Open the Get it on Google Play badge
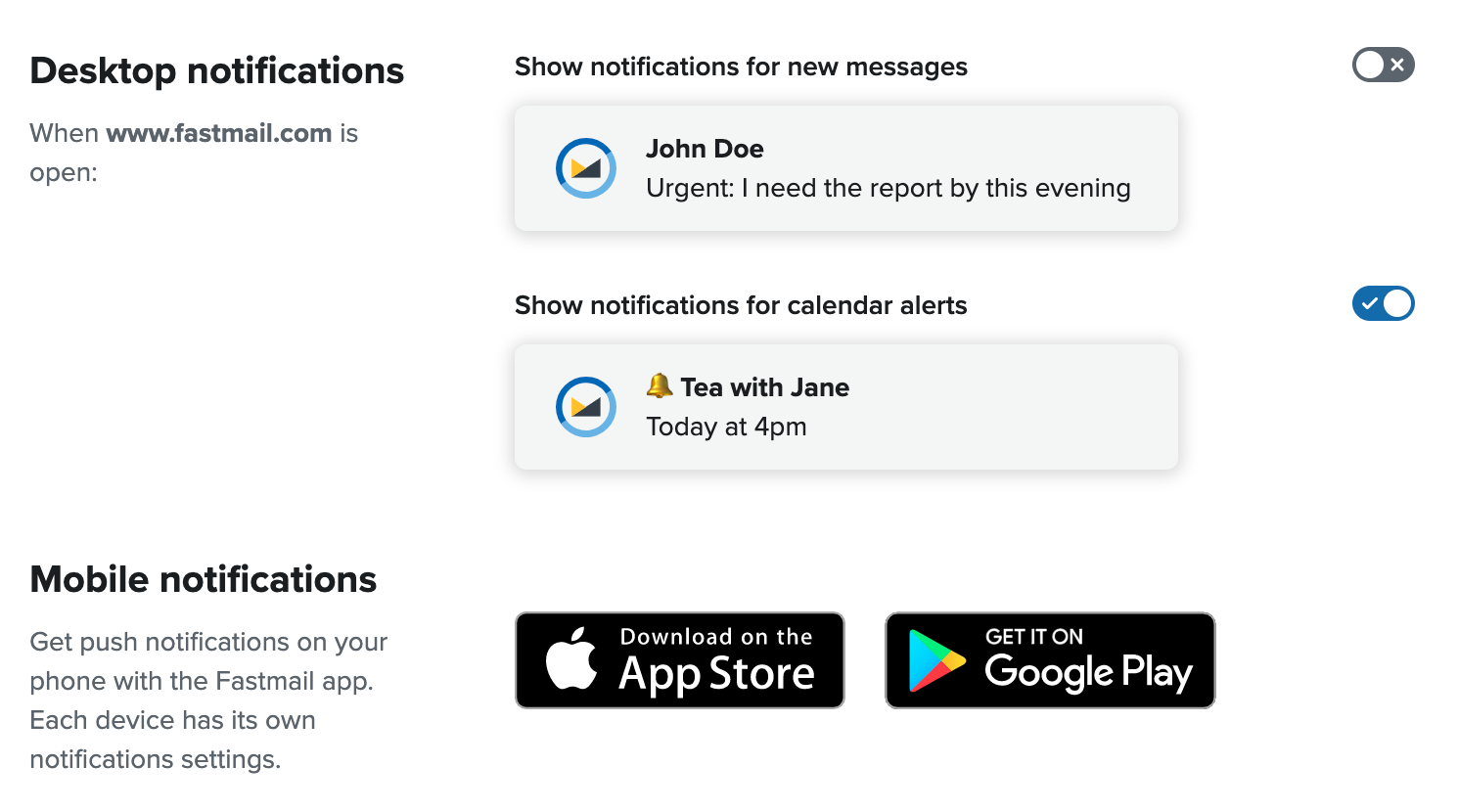 1050,660
